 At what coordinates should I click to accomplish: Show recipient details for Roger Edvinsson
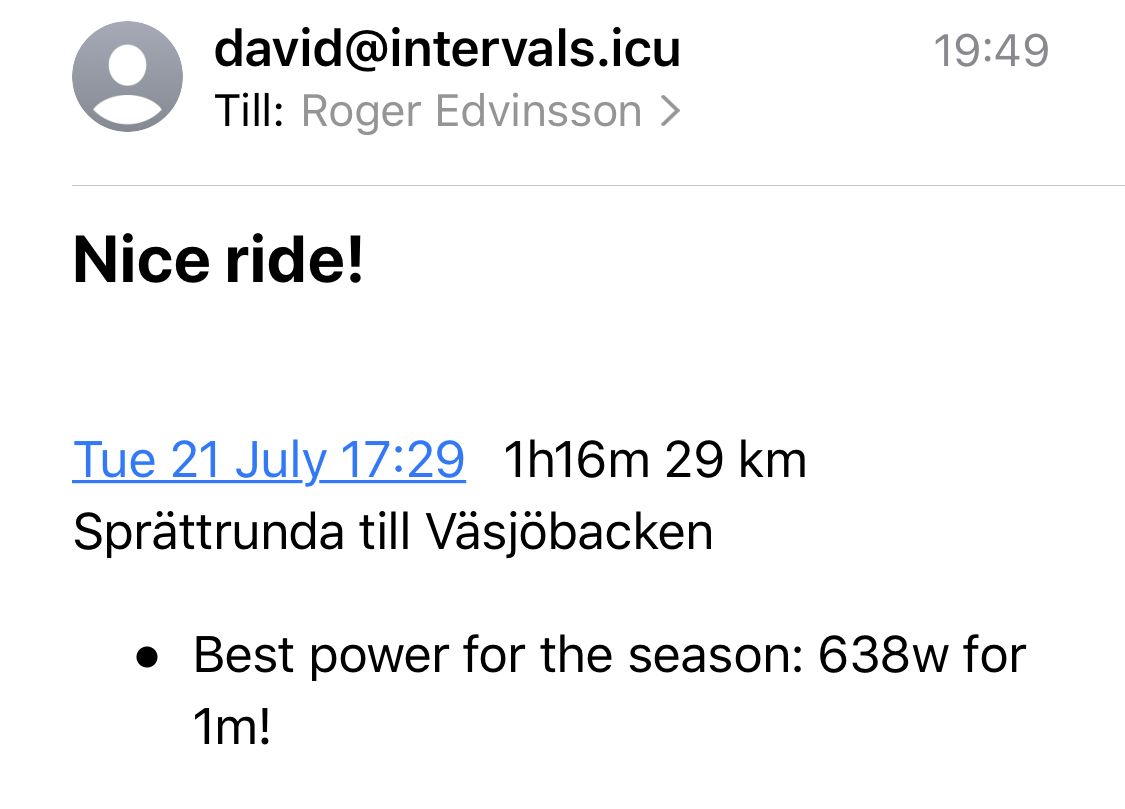[489, 111]
